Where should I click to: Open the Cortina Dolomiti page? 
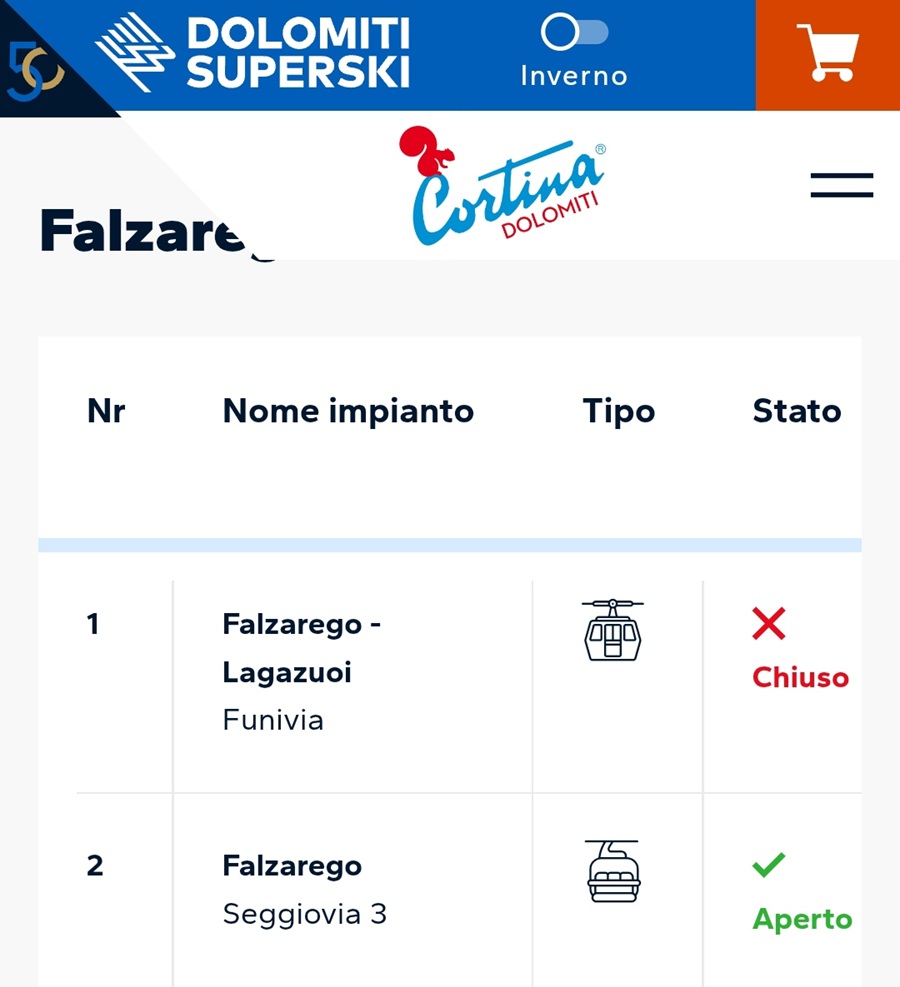[x=506, y=187]
